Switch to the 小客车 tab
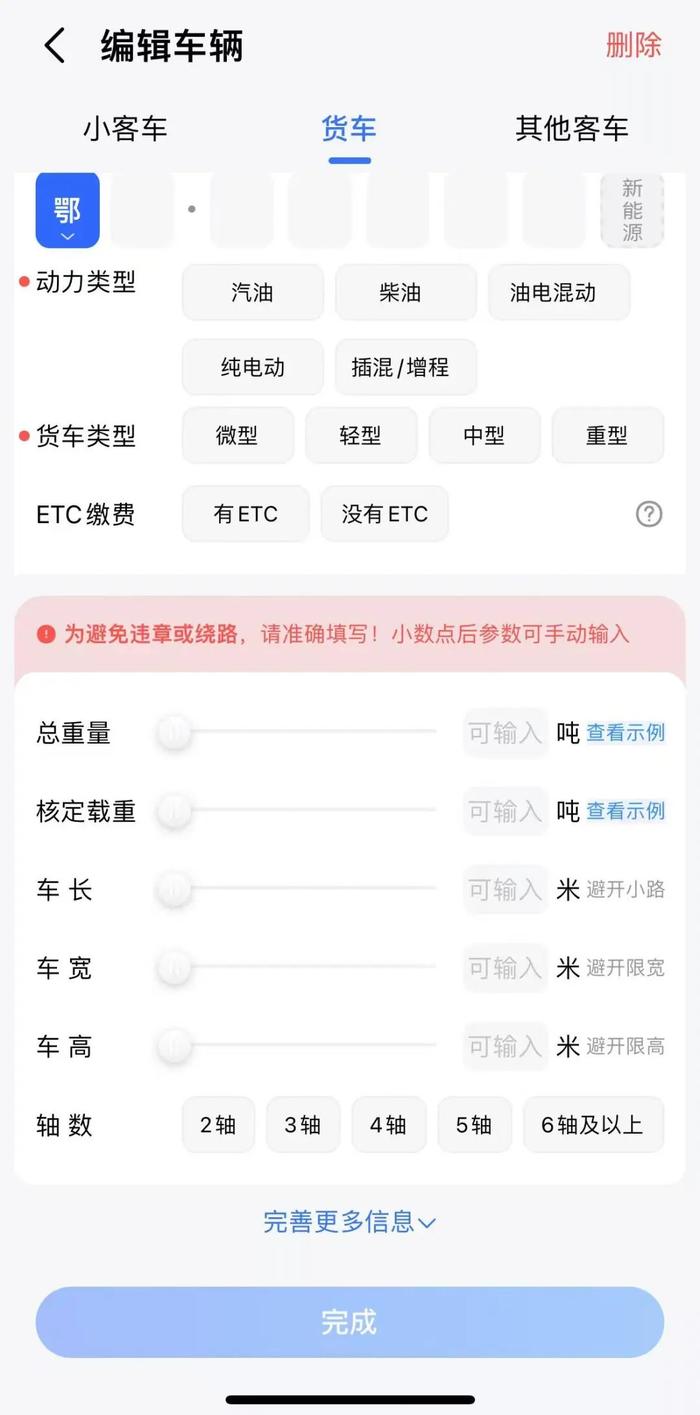Screen dimensions: 700x1415 point(125,129)
